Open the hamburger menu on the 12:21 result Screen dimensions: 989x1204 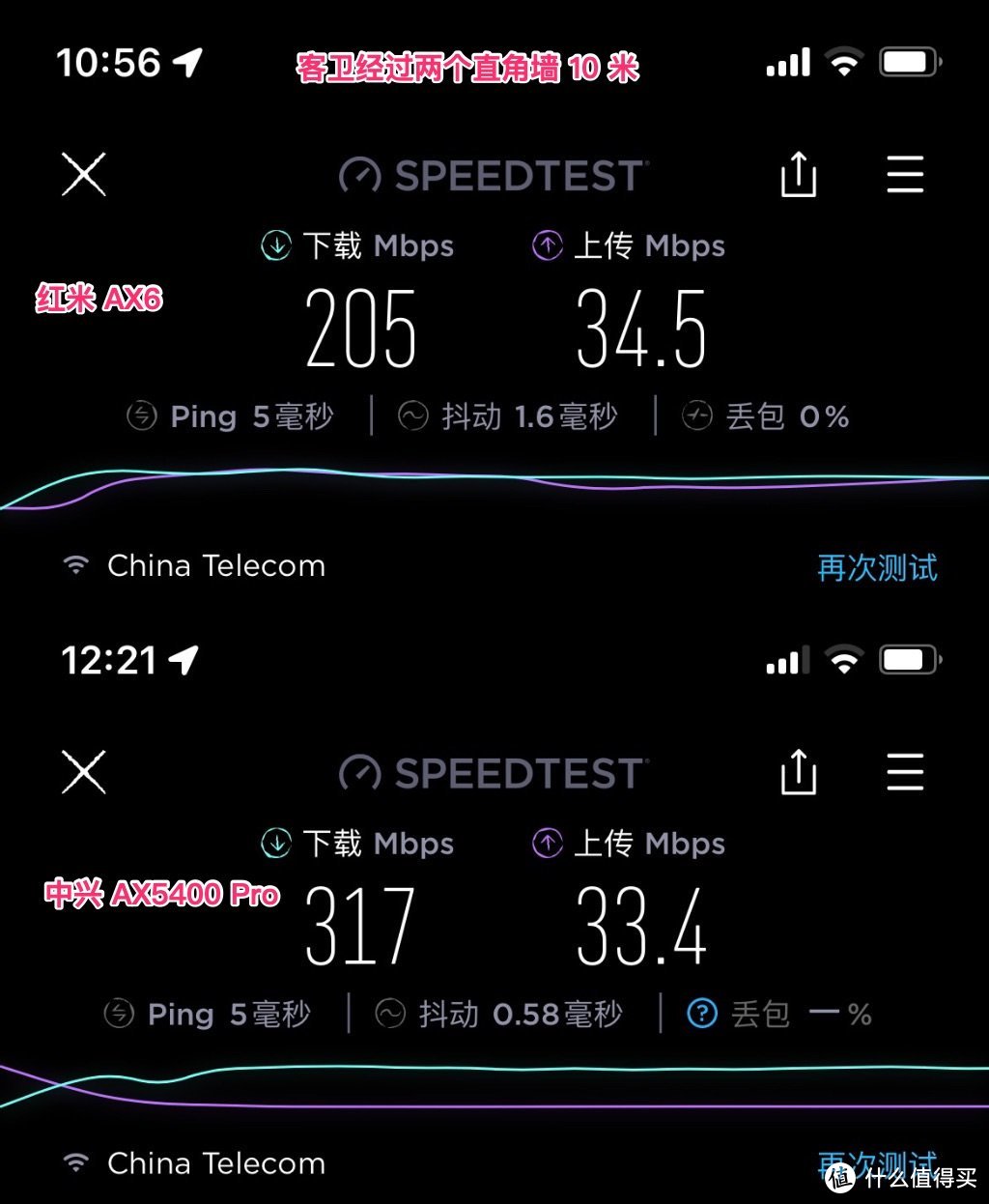click(x=904, y=772)
